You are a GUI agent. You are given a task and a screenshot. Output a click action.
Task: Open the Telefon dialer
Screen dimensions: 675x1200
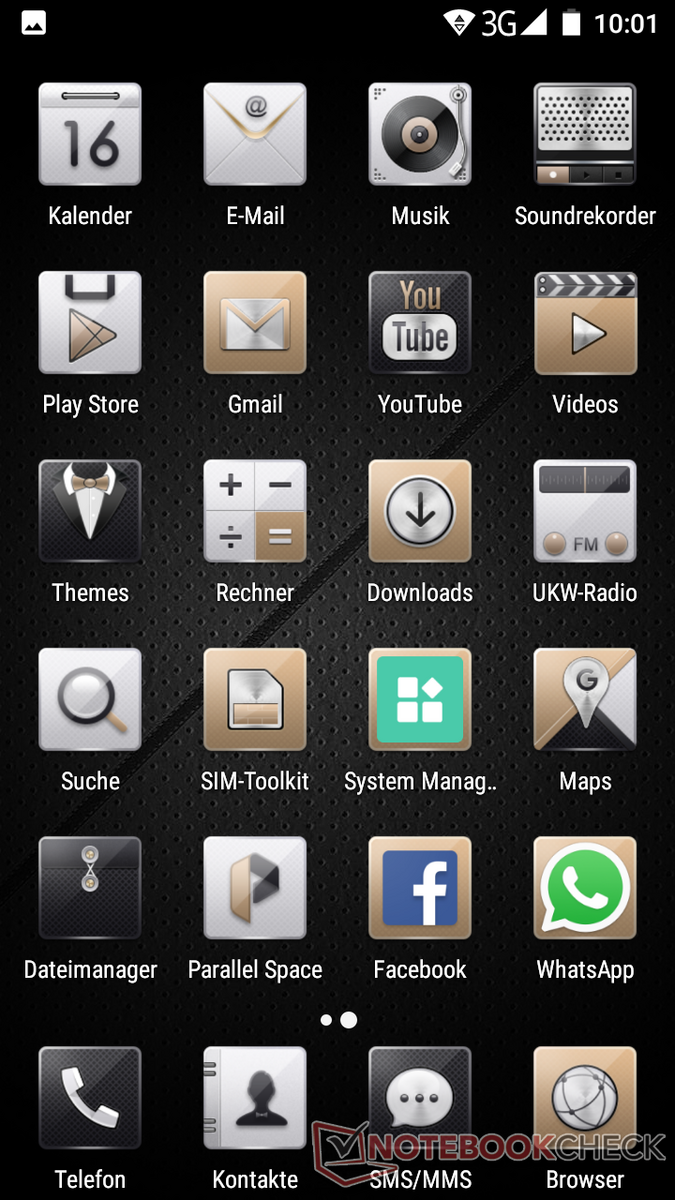click(90, 1097)
